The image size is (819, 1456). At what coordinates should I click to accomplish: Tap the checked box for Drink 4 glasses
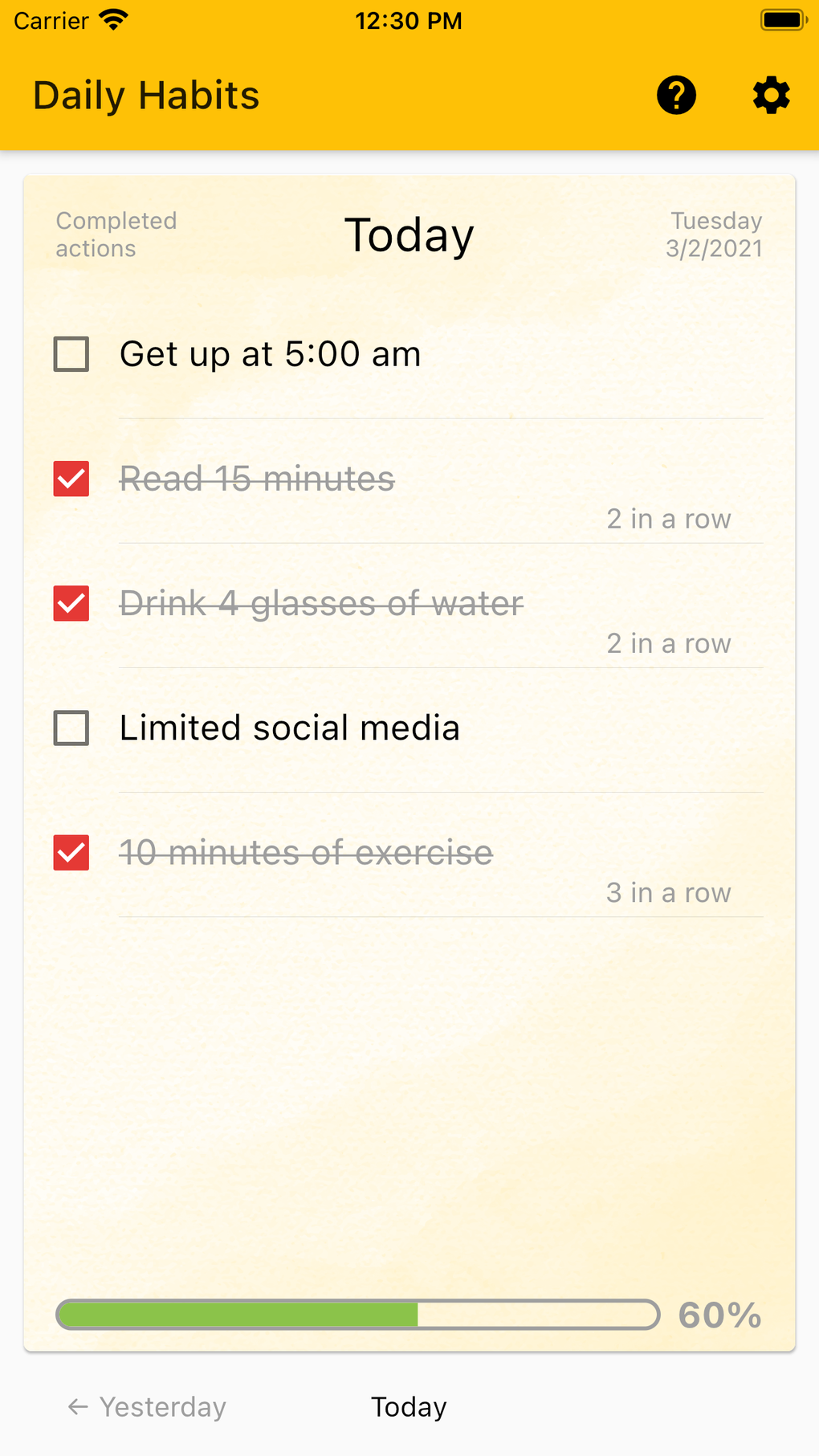pos(71,603)
